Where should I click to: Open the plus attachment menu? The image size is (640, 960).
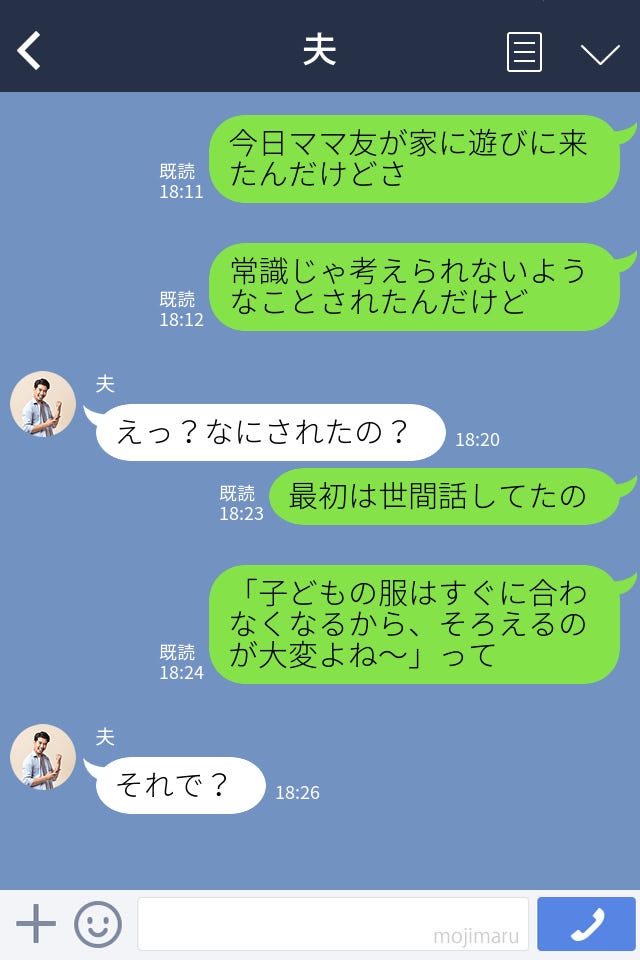(x=36, y=924)
